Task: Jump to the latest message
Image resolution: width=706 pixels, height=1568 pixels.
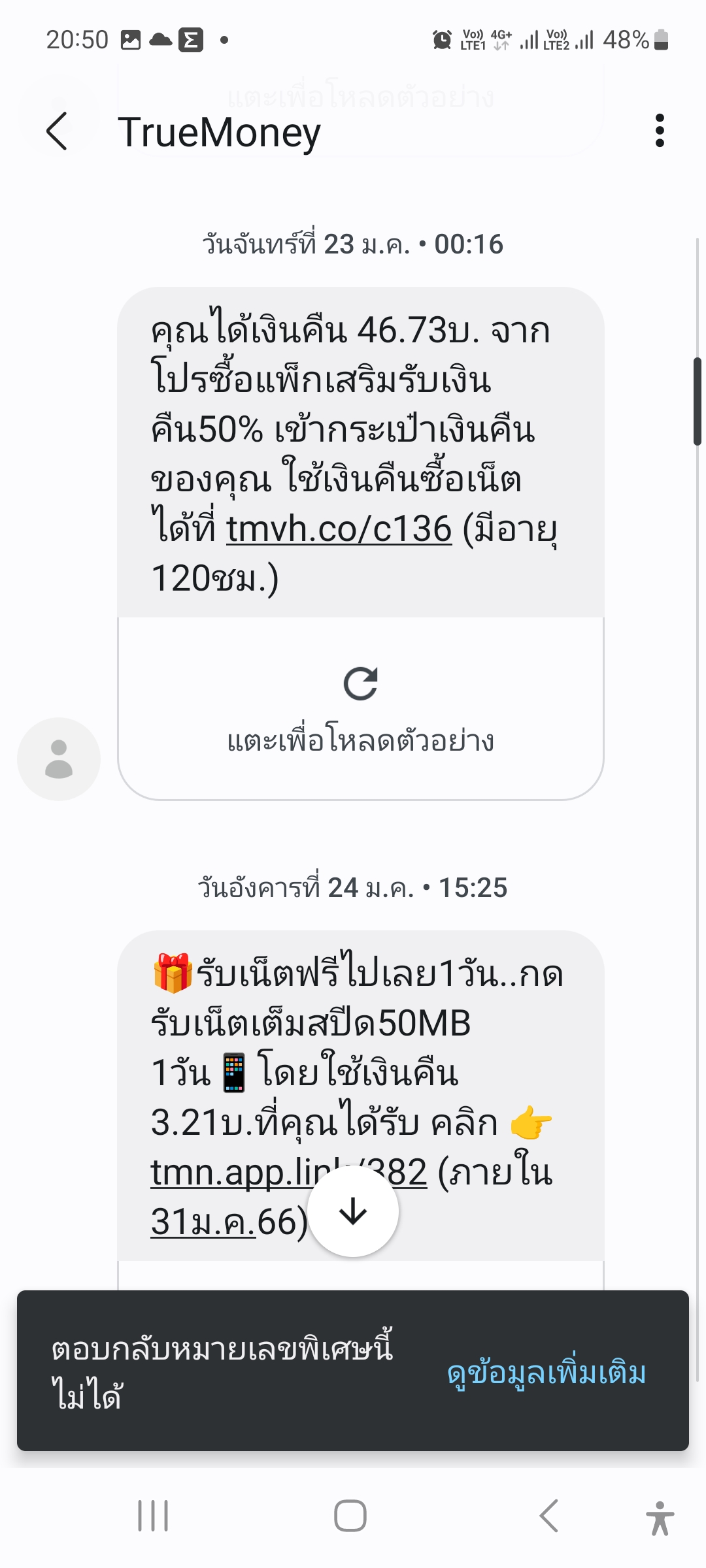Action: [353, 1212]
